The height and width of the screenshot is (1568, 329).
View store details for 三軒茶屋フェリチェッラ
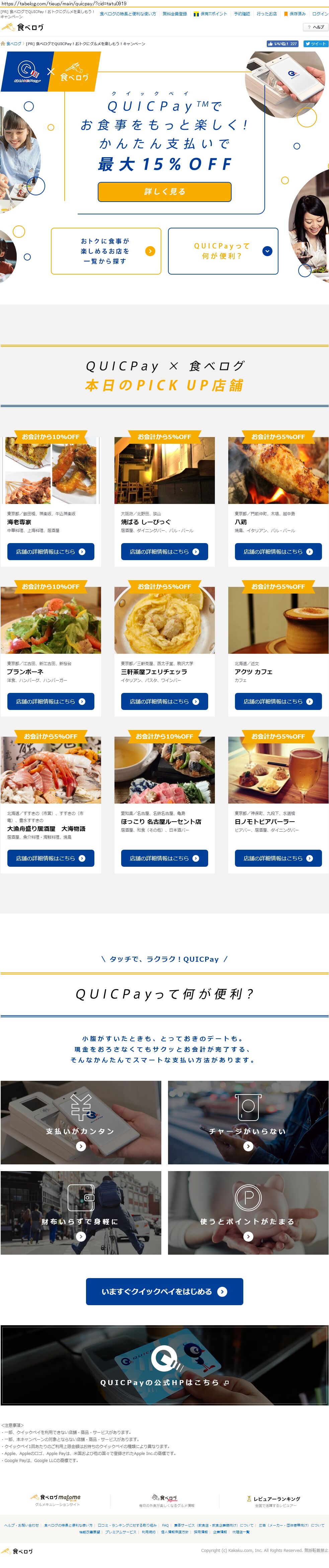(165, 701)
